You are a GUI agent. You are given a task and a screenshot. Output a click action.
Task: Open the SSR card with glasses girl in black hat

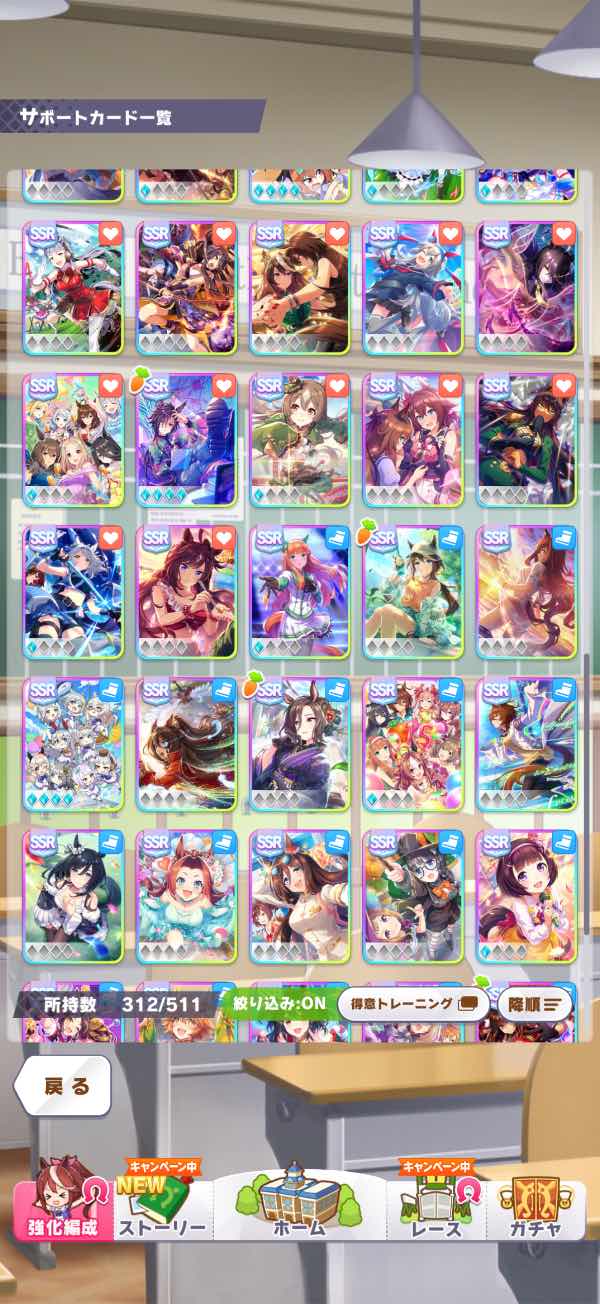pyautogui.click(x=413, y=895)
